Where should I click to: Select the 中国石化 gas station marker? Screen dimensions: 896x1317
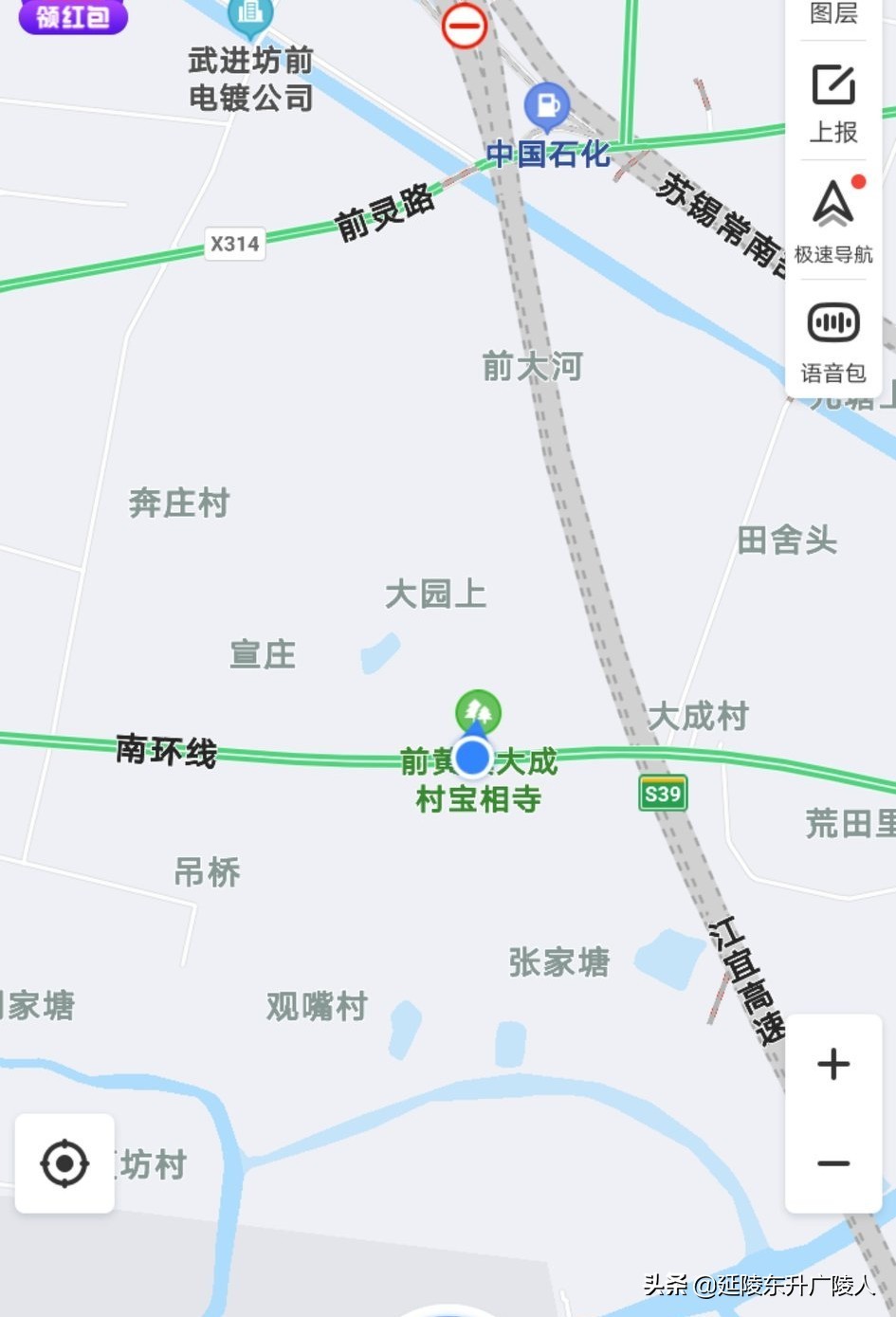[547, 106]
